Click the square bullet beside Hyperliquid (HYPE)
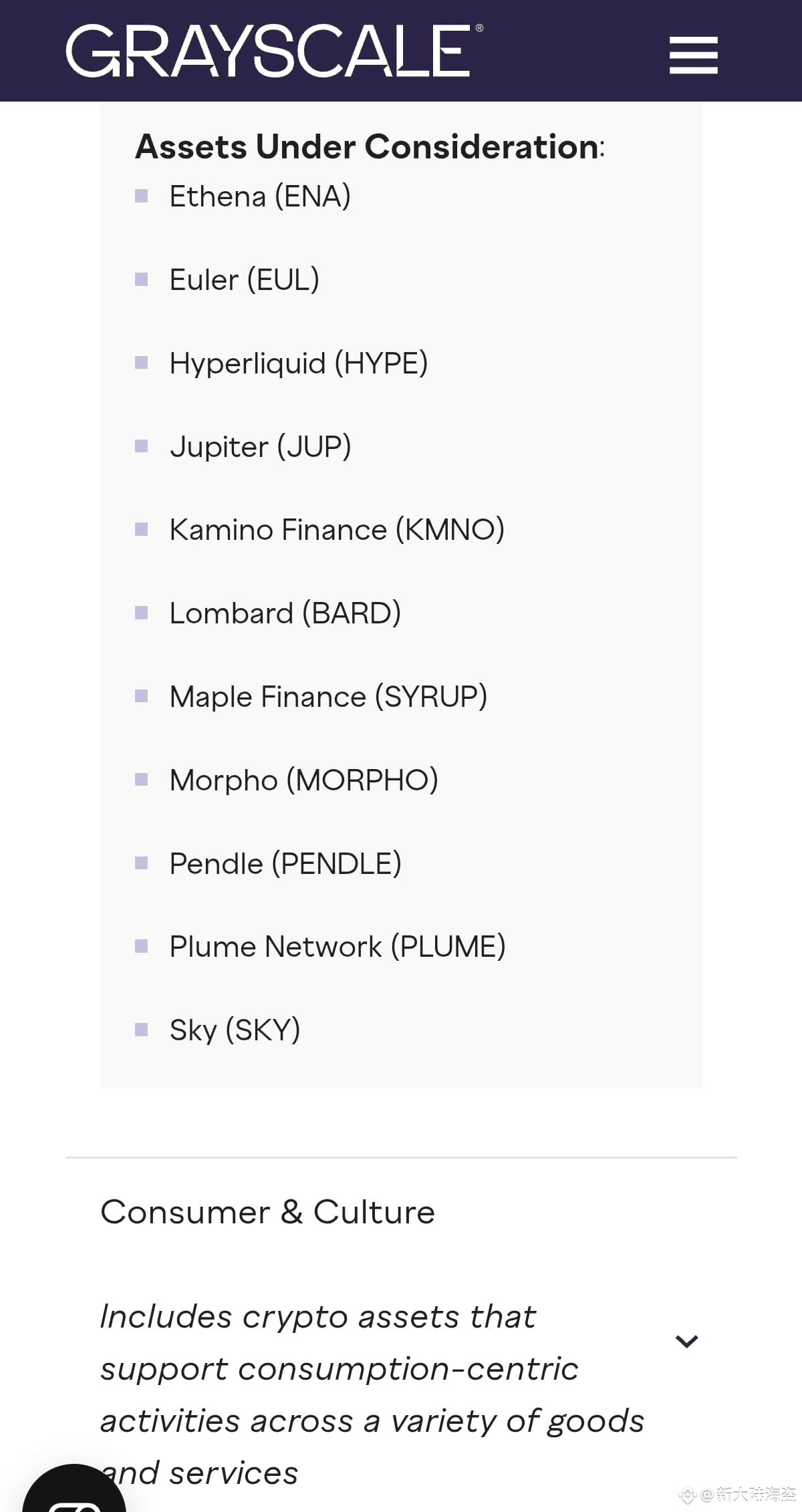The image size is (802, 1512). 141,364
